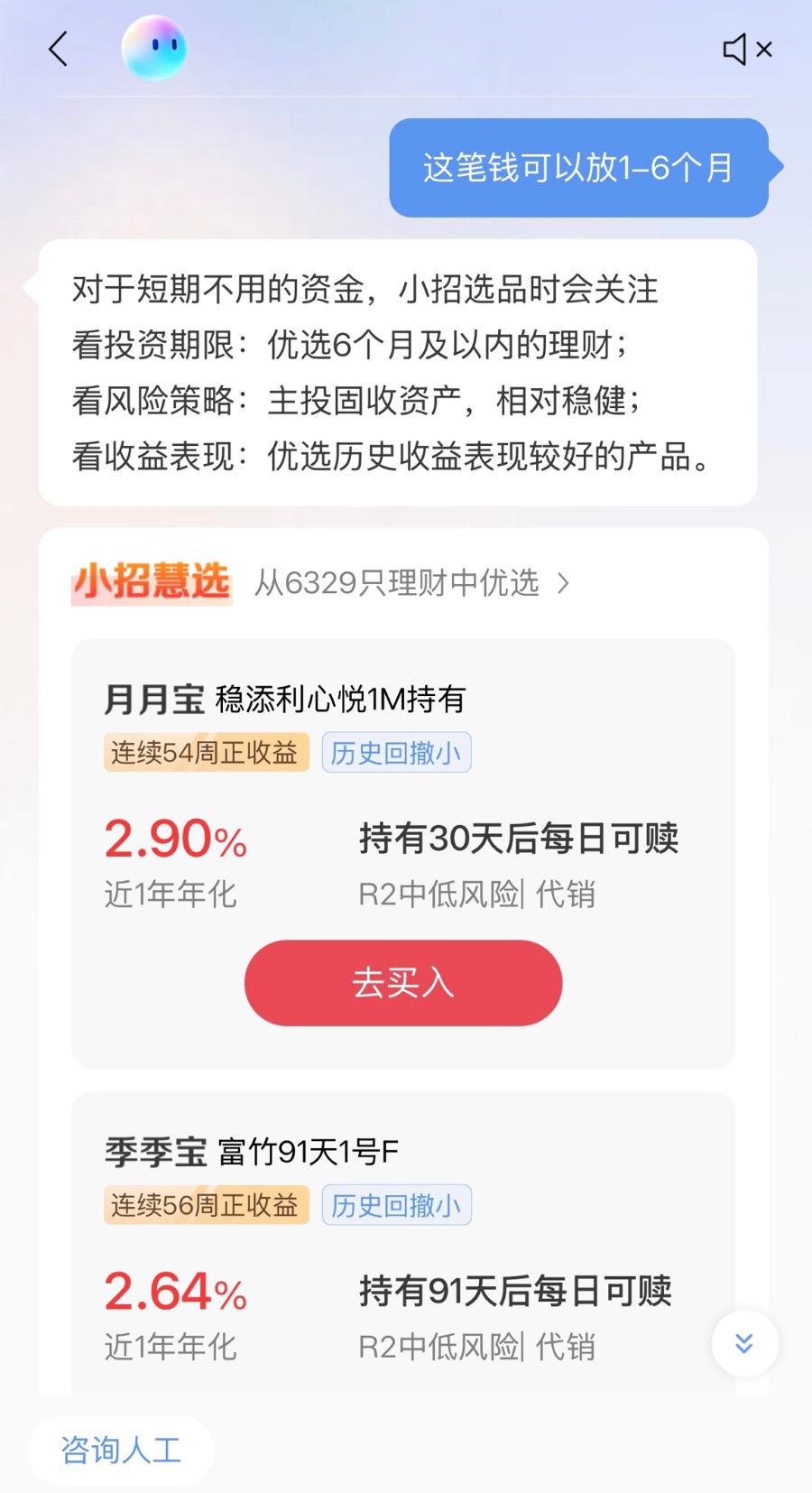
Task: Tap the assistant avatar at the top
Action: 154,47
